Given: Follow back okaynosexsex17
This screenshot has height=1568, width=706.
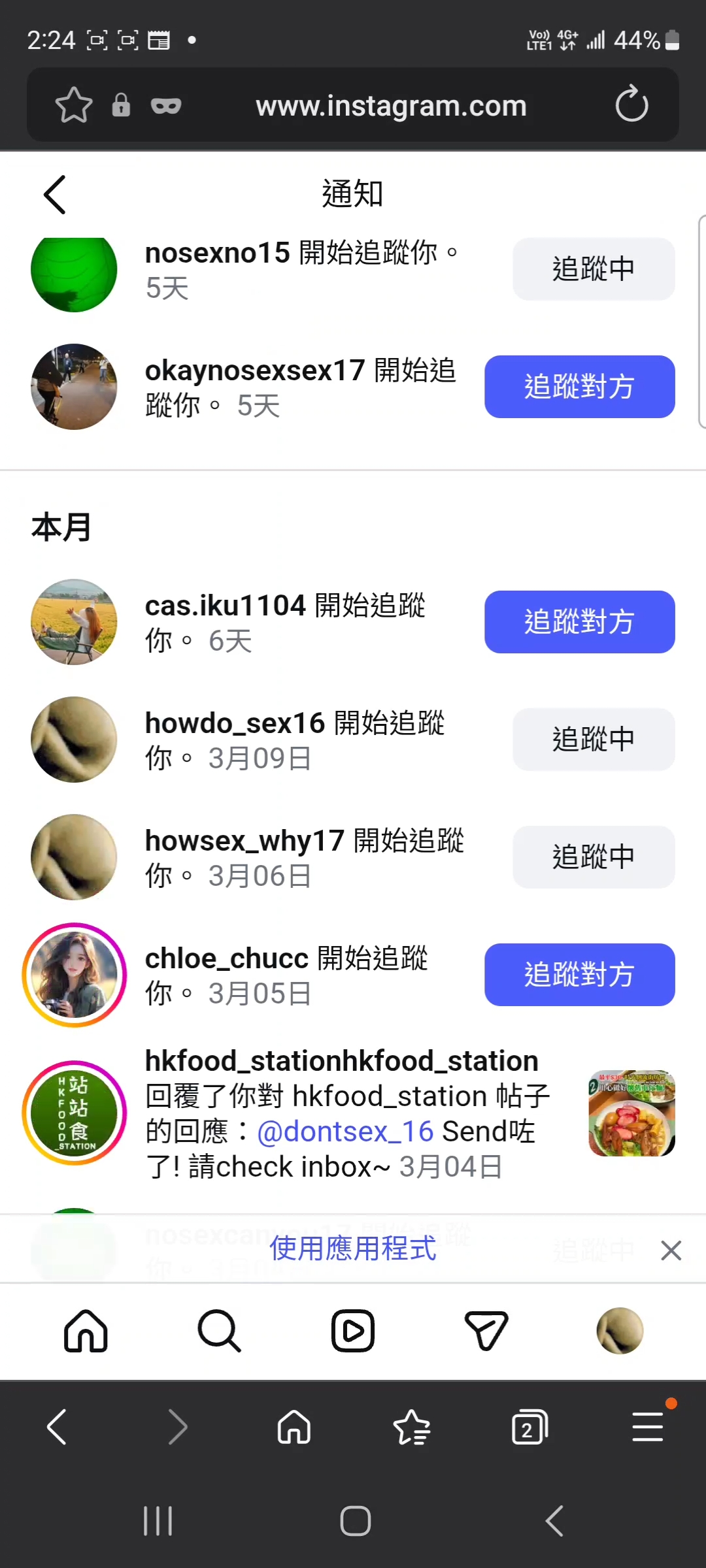Looking at the screenshot, I should pos(579,387).
